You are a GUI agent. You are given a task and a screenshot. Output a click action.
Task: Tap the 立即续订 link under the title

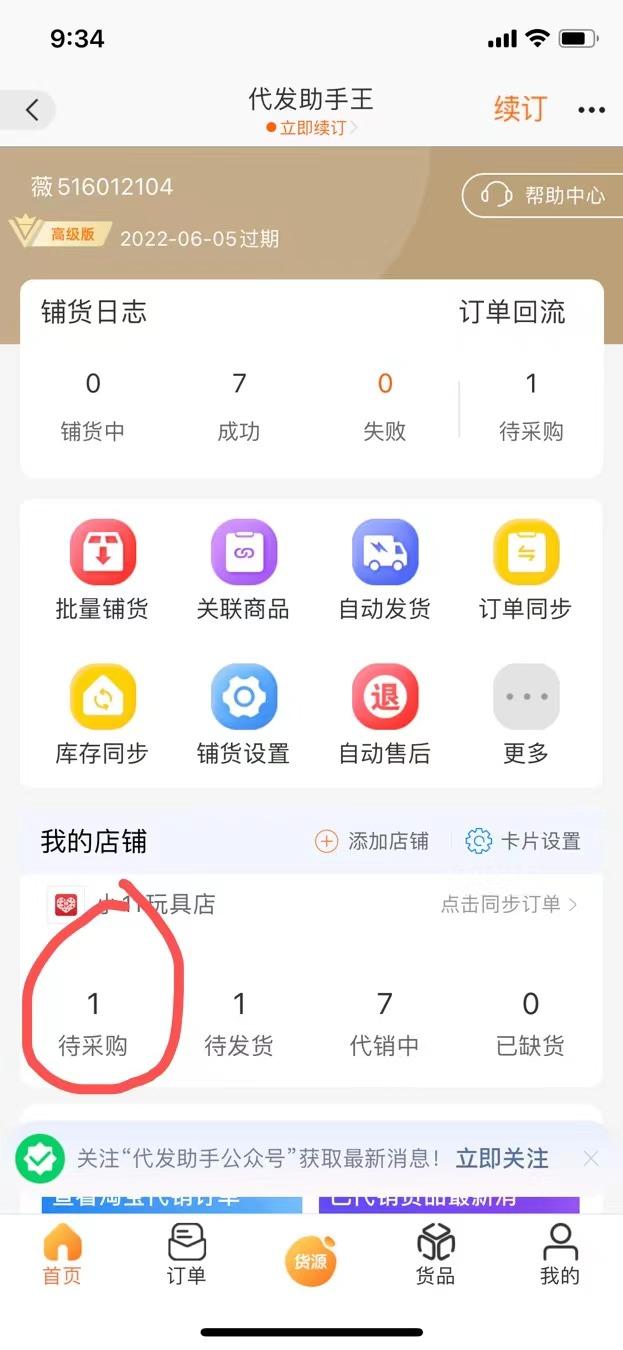tap(311, 128)
